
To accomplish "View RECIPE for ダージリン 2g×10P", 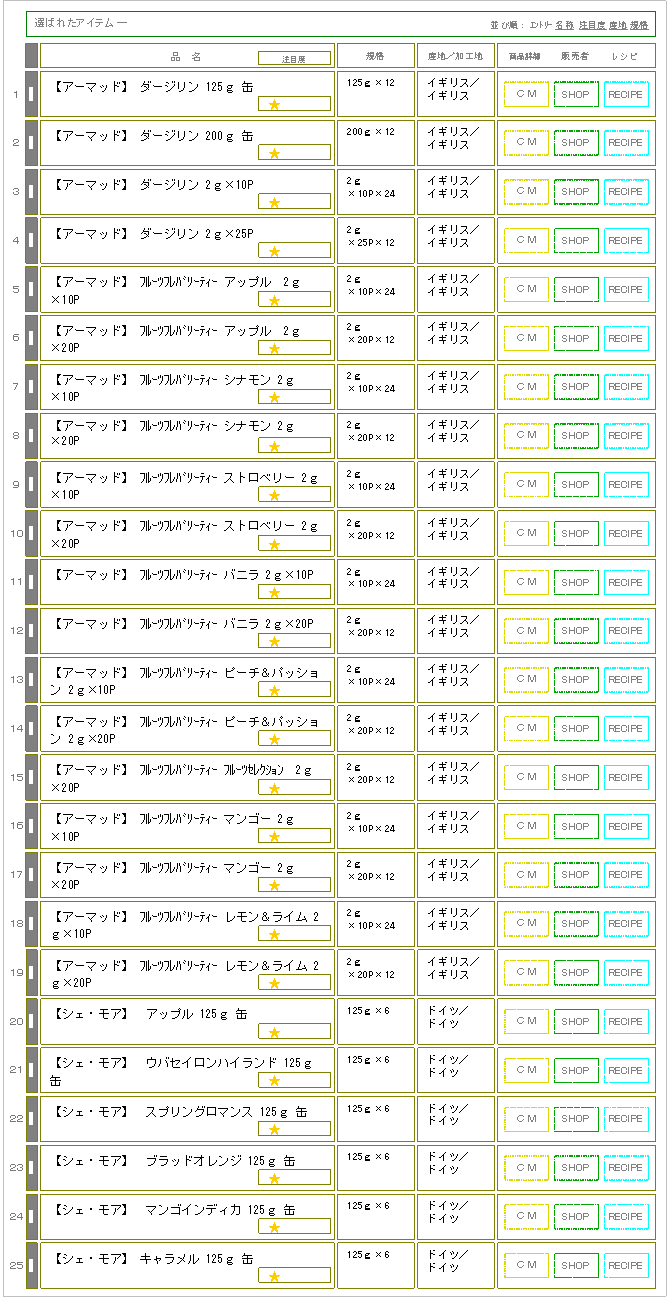I will 626,192.
